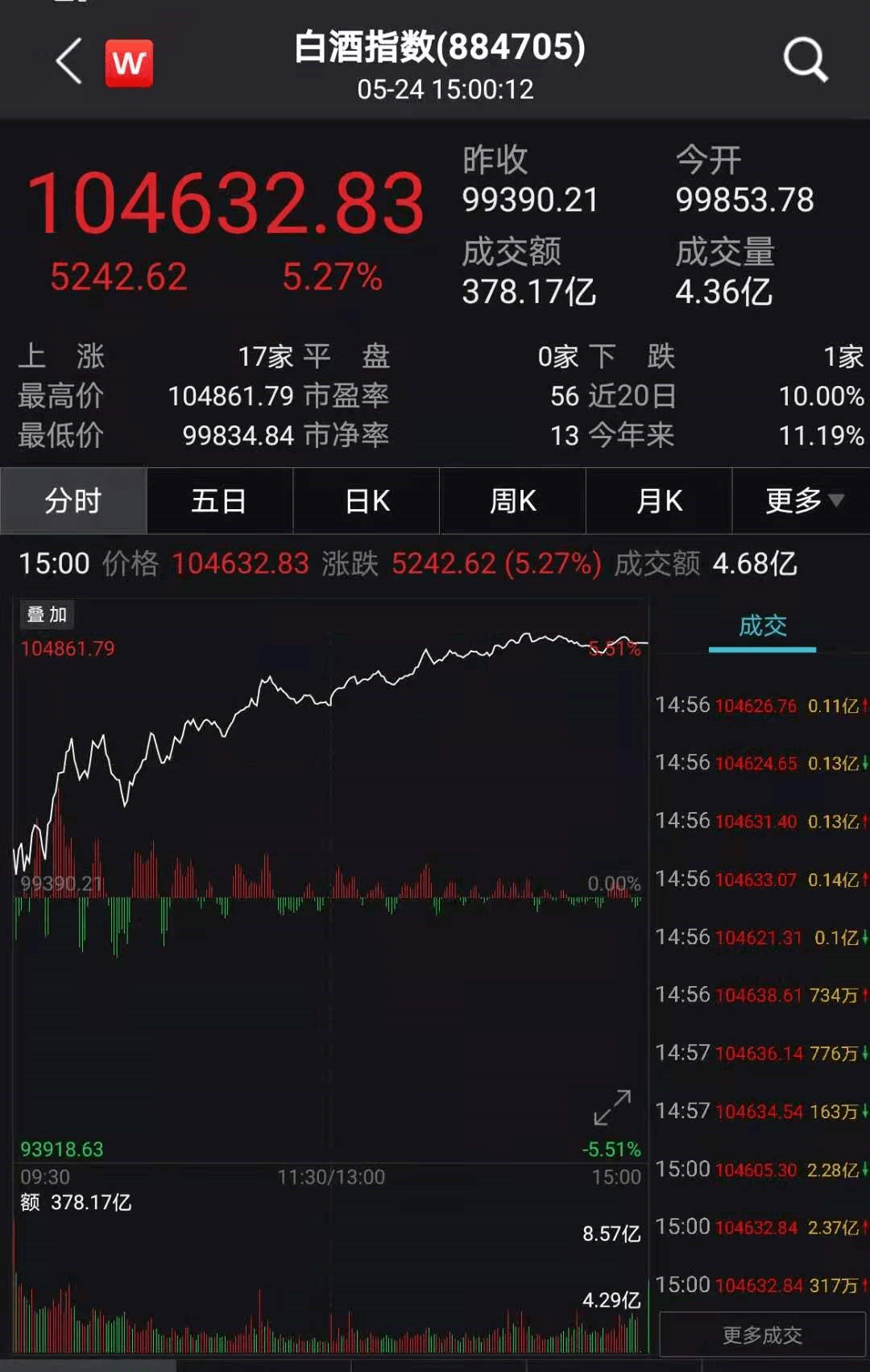
Task: Click the 成交 panel tab
Action: pos(760,626)
